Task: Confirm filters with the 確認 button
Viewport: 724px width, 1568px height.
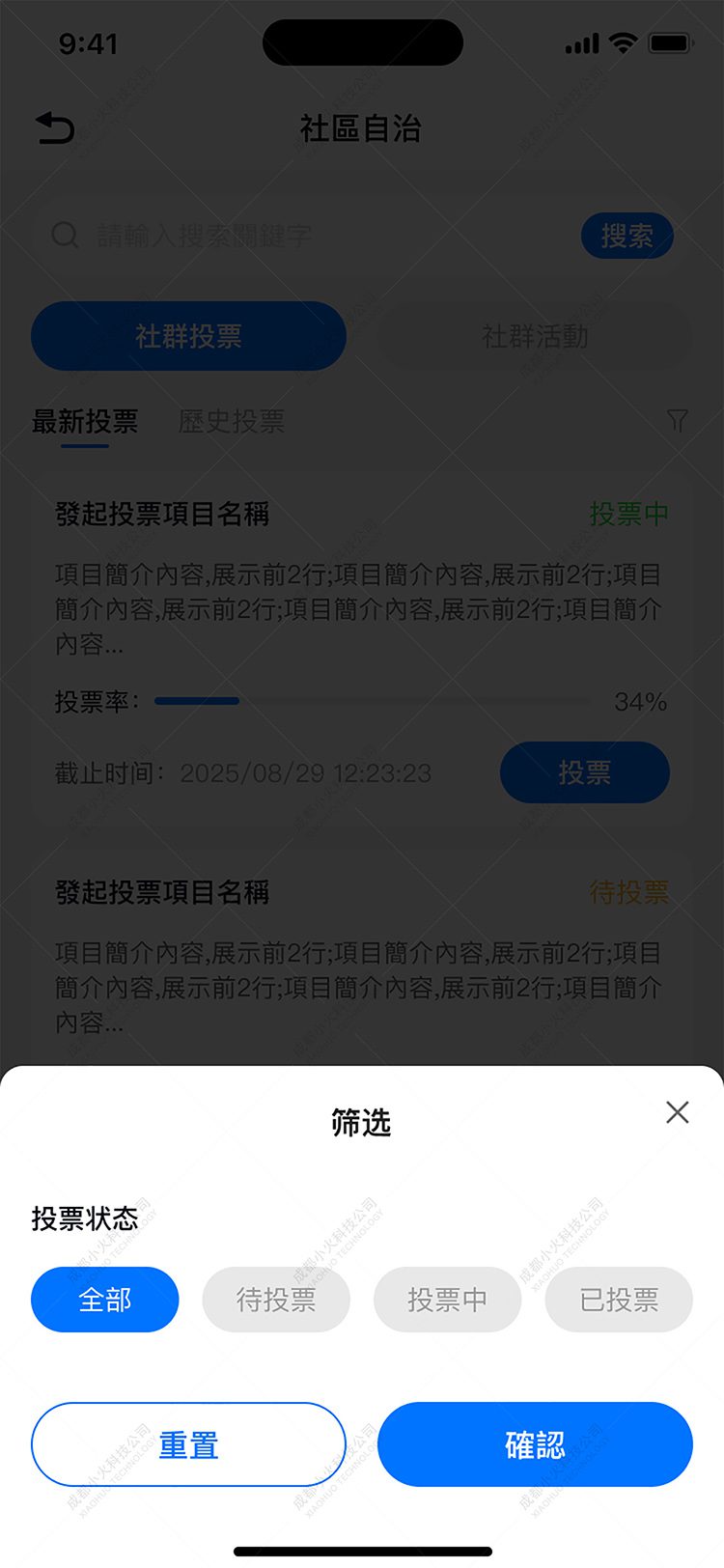Action: tap(535, 1443)
